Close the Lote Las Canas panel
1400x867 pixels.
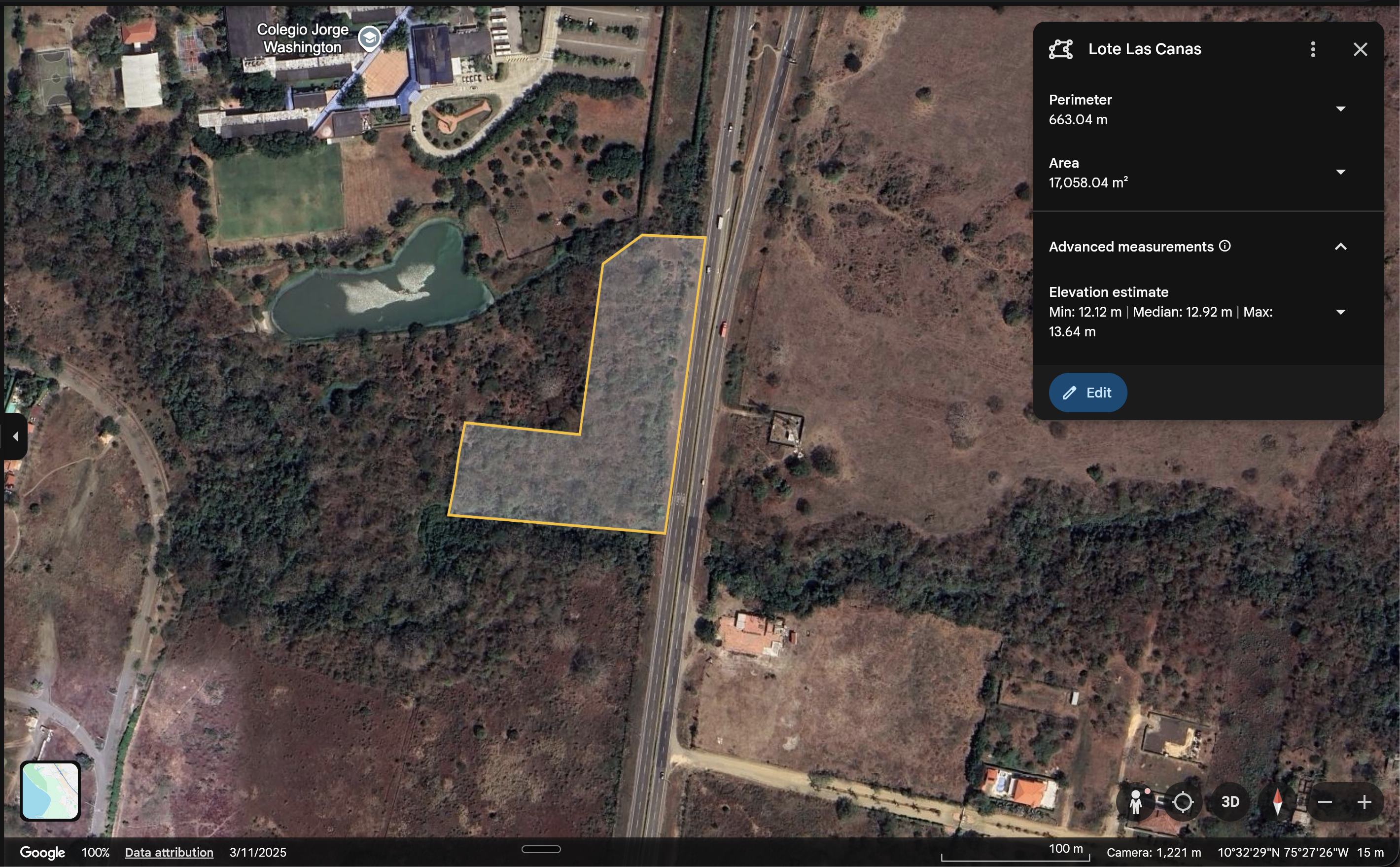[1360, 49]
